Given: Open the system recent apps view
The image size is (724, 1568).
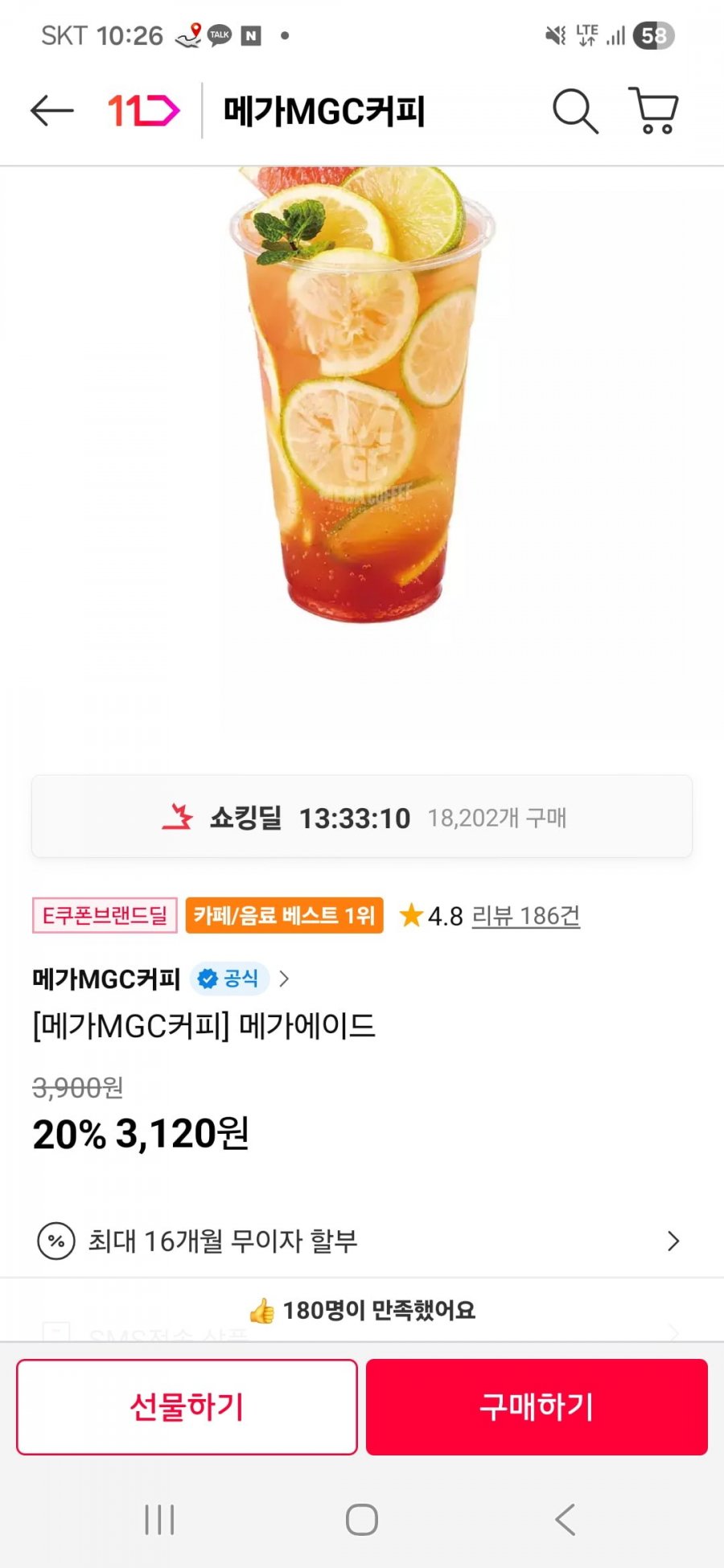Looking at the screenshot, I should click(x=159, y=1520).
